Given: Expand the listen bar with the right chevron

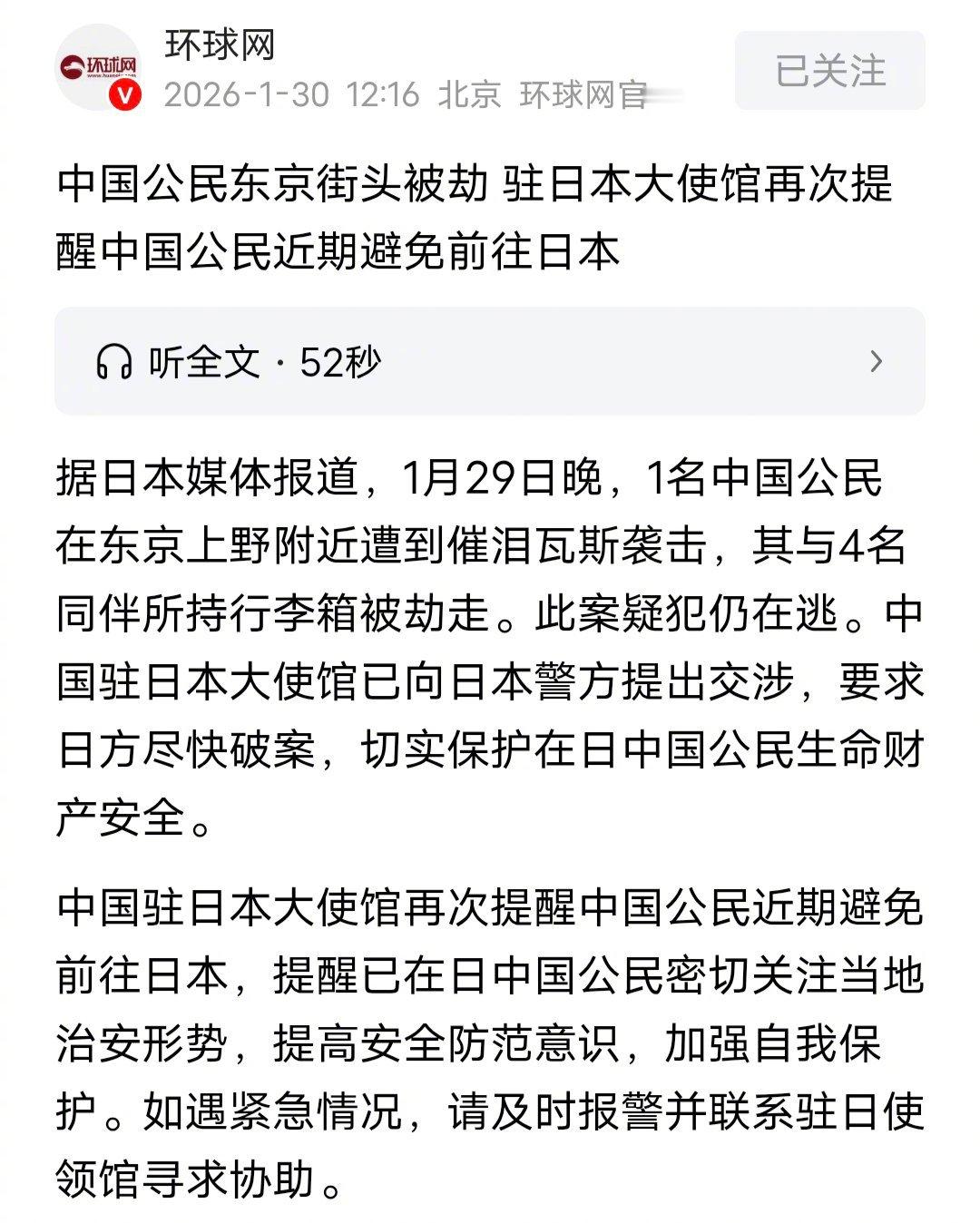Looking at the screenshot, I should tap(874, 361).
